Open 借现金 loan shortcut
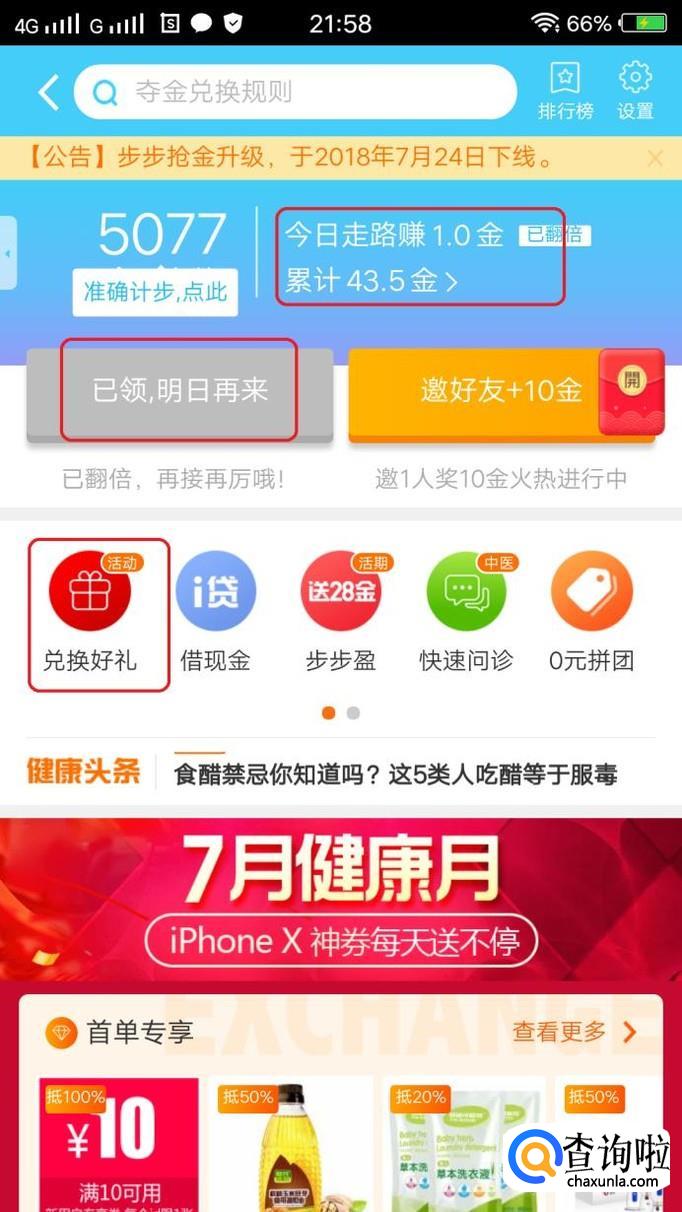This screenshot has width=682, height=1212. pos(215,611)
